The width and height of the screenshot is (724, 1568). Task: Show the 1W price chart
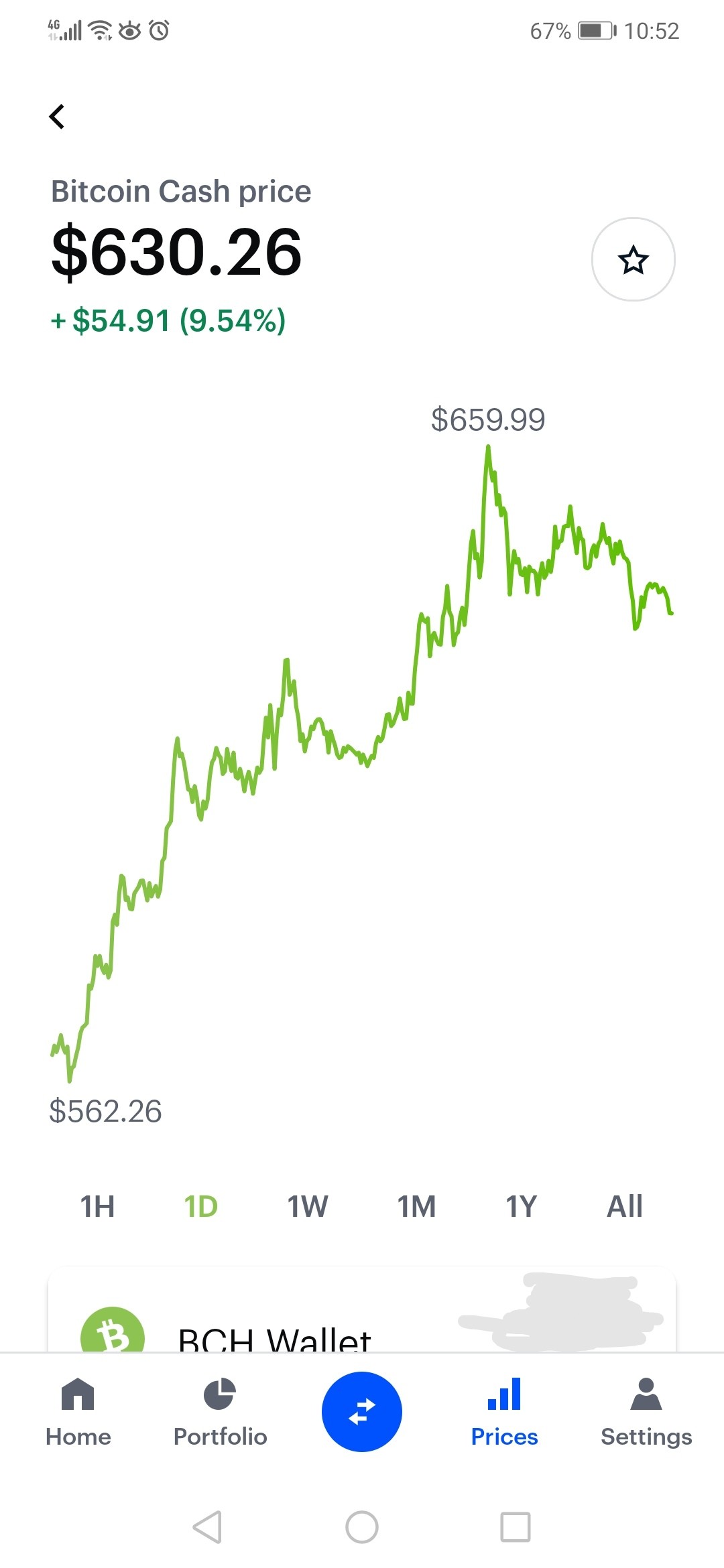pyautogui.click(x=308, y=1206)
